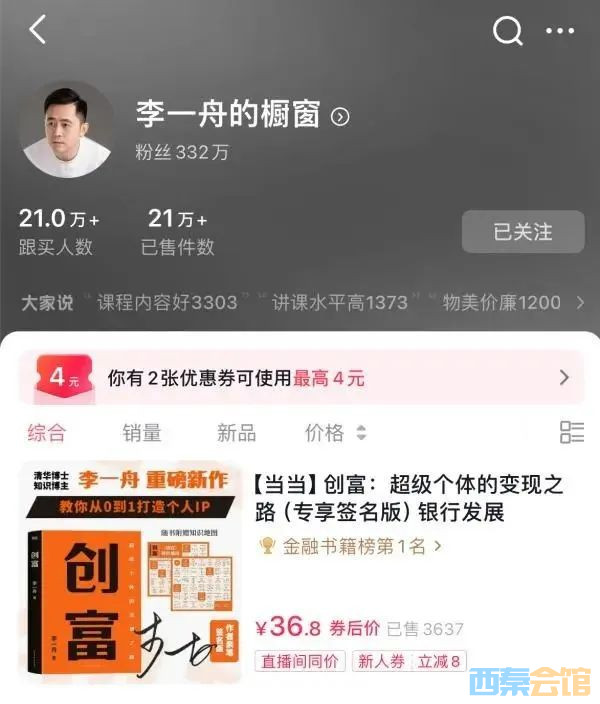Open search in the shop window

(x=508, y=31)
